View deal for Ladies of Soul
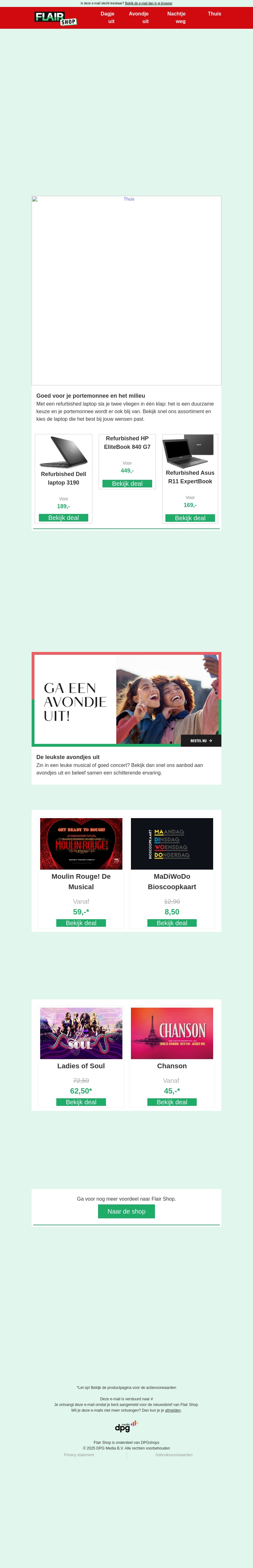This screenshot has width=253, height=1568. click(x=81, y=1102)
